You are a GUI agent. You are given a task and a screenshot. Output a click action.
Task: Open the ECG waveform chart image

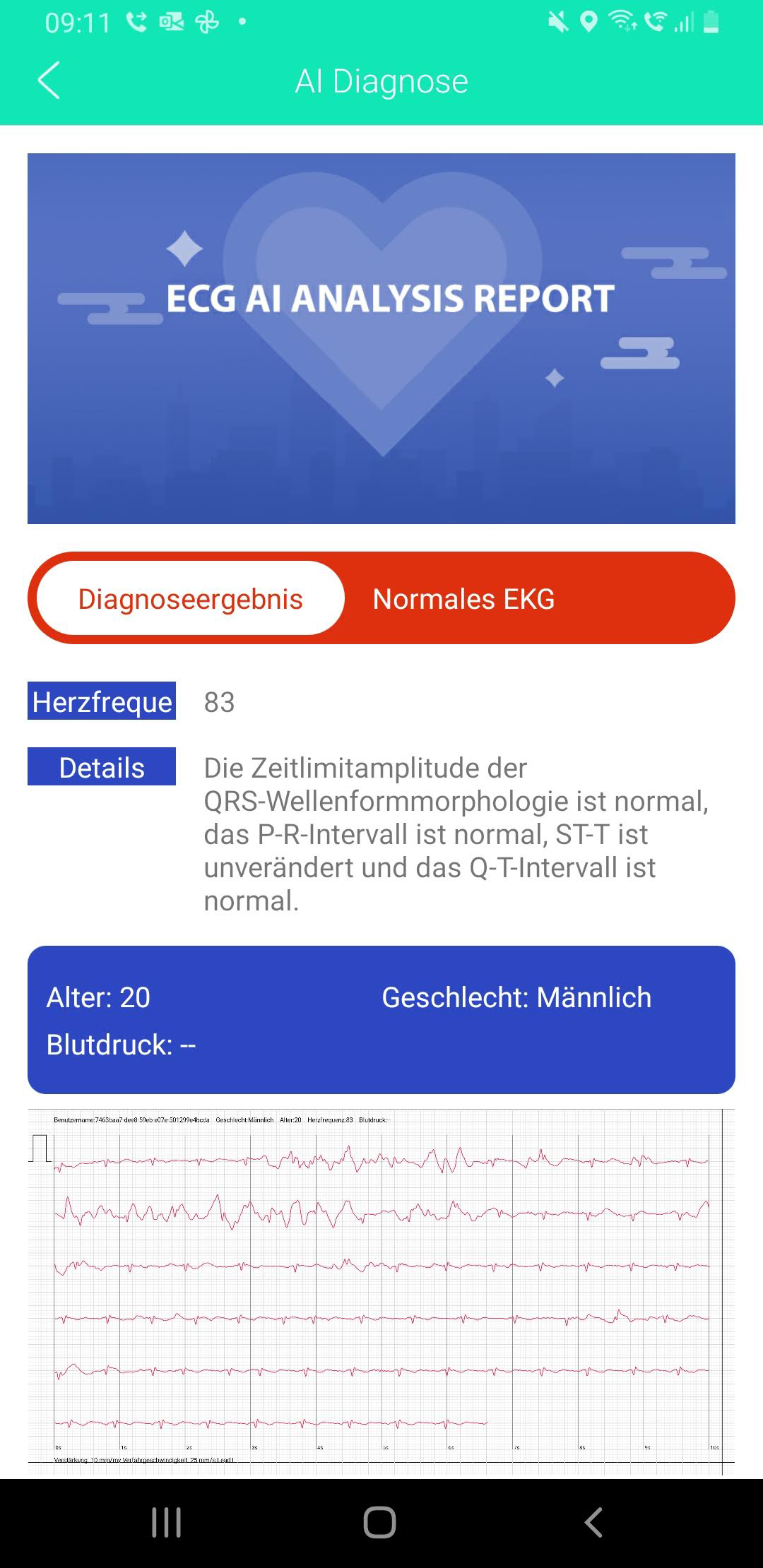(381, 1291)
